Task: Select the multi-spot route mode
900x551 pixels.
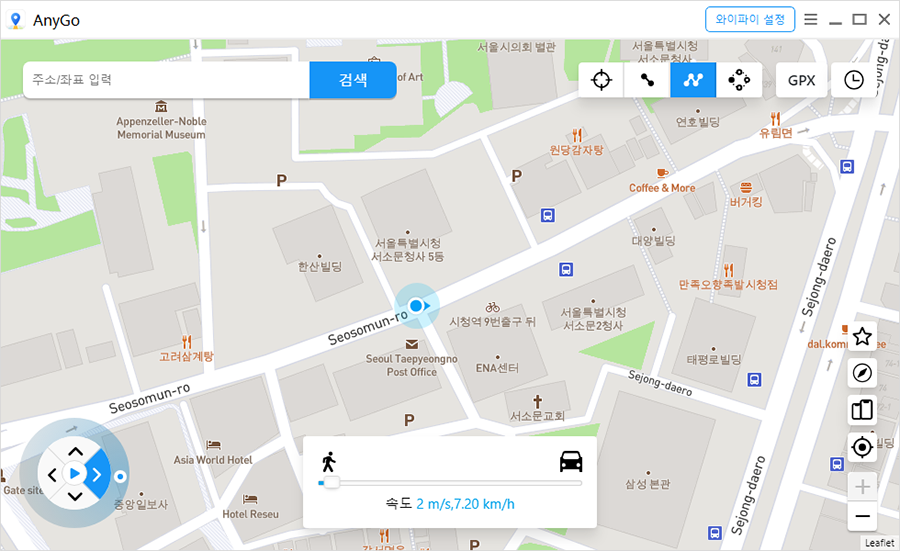Action: tap(693, 80)
